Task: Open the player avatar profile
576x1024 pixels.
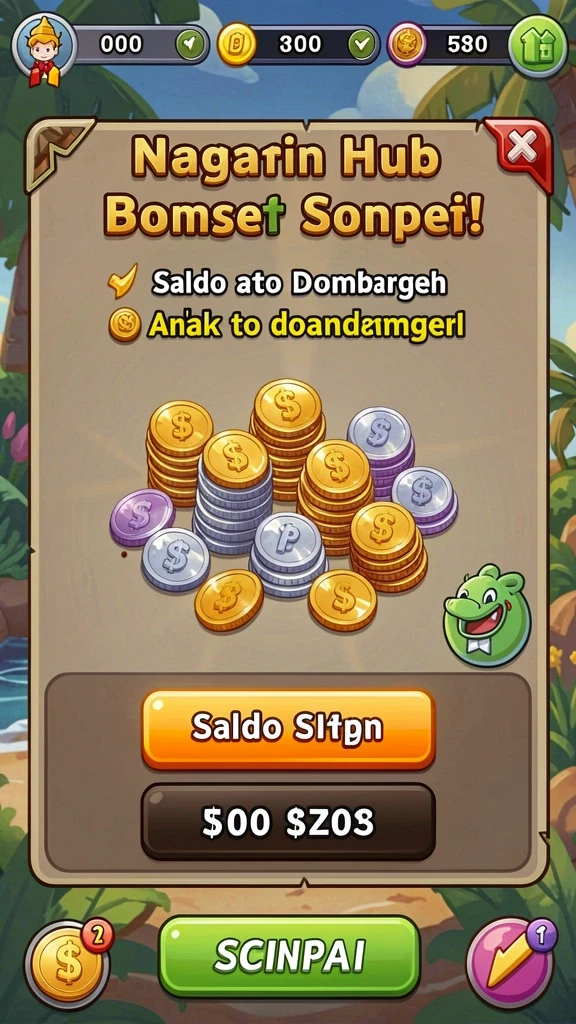Action: (x=44, y=47)
